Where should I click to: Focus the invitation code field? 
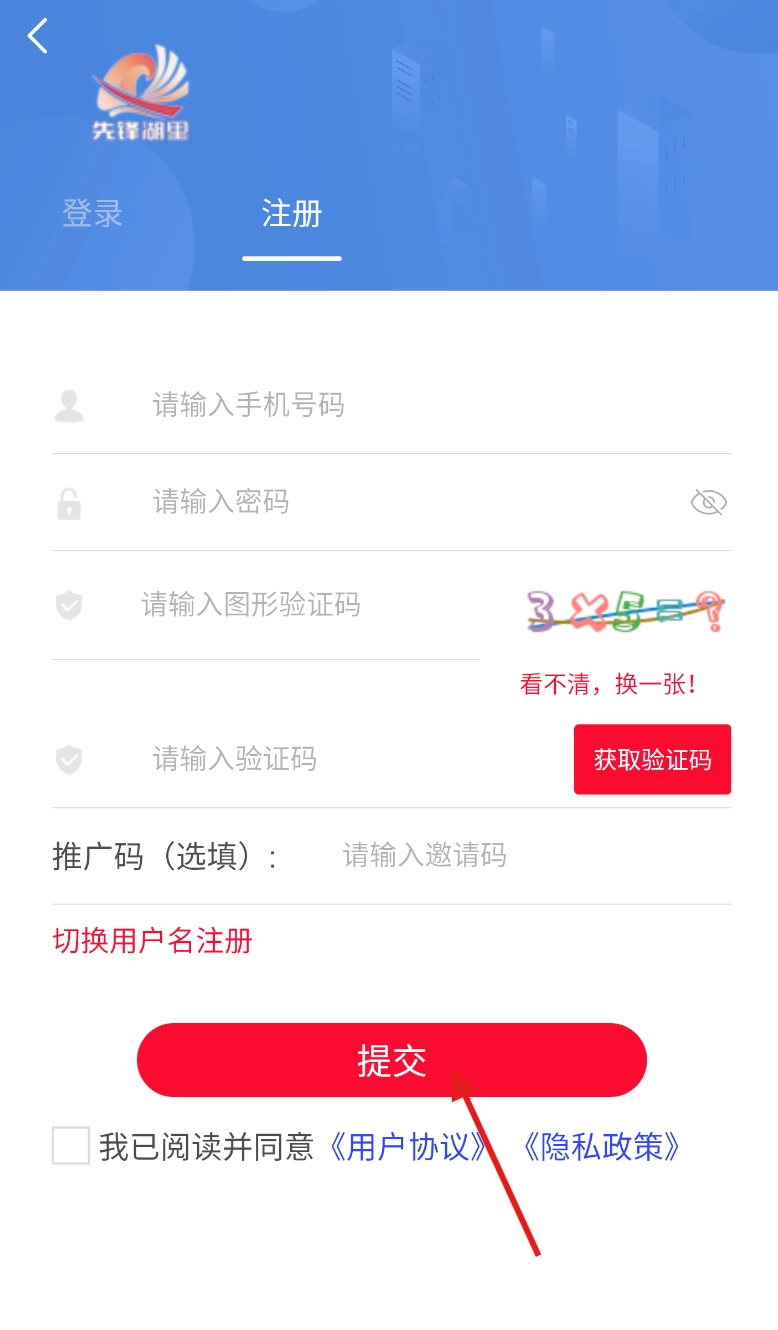[500, 855]
